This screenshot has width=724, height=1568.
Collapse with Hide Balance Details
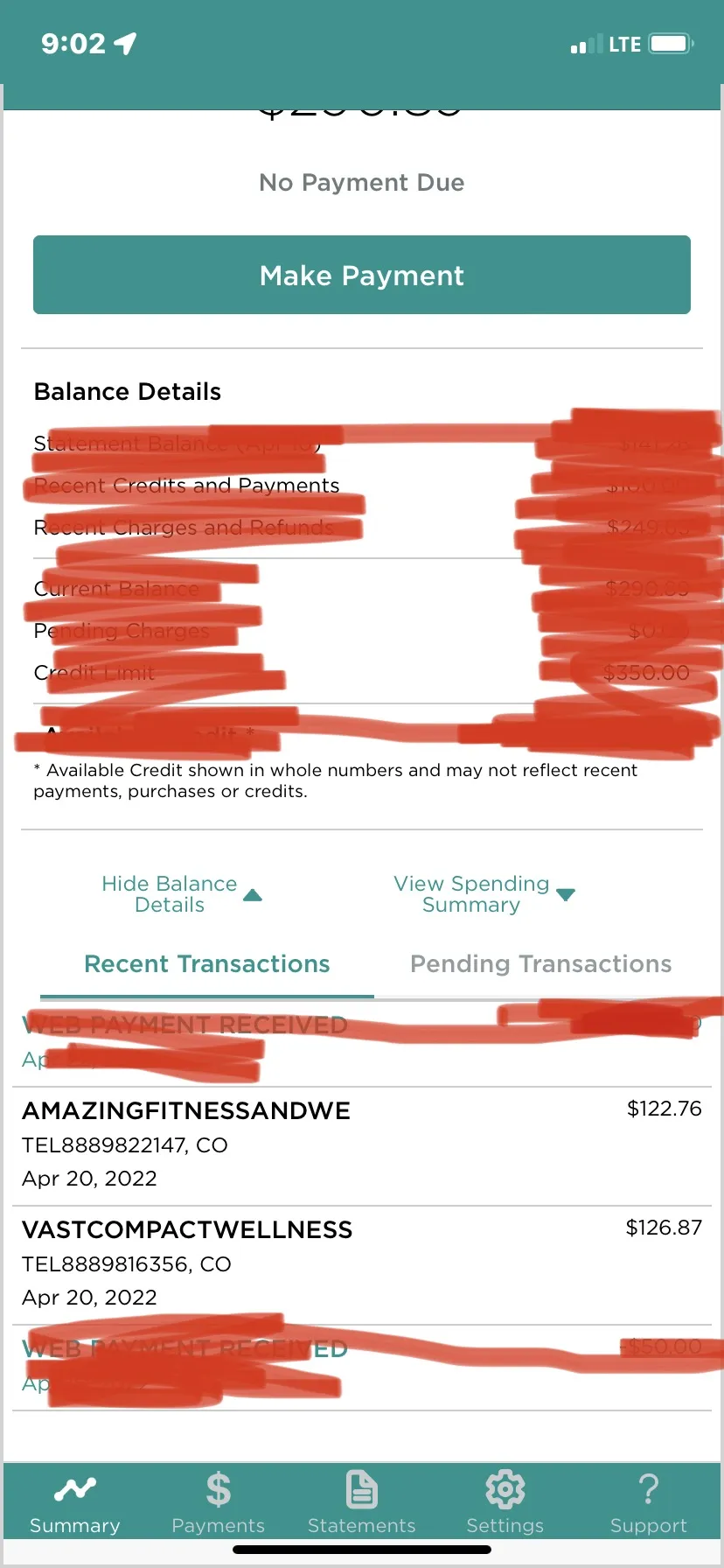[182, 894]
